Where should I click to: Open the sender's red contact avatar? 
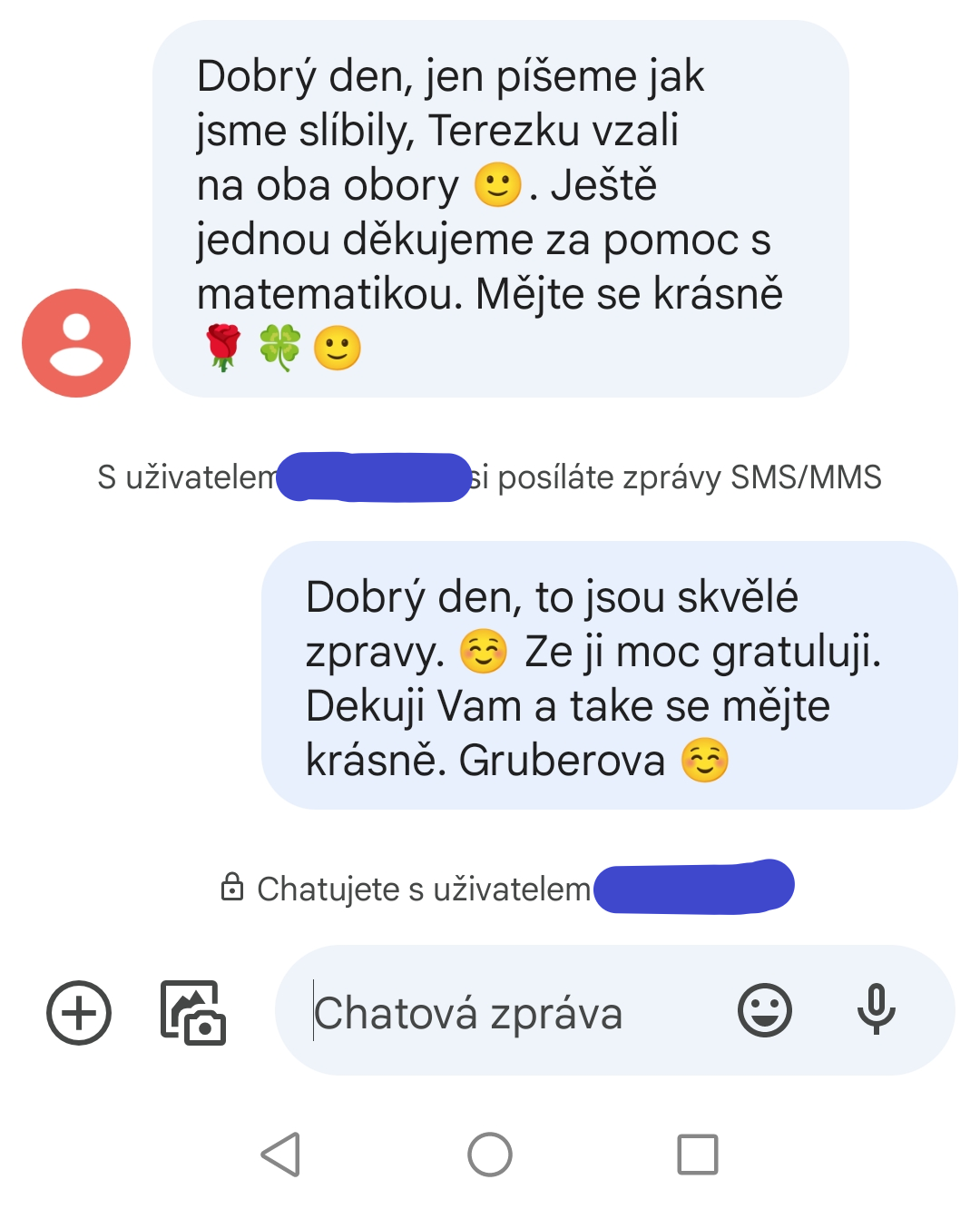(x=76, y=343)
